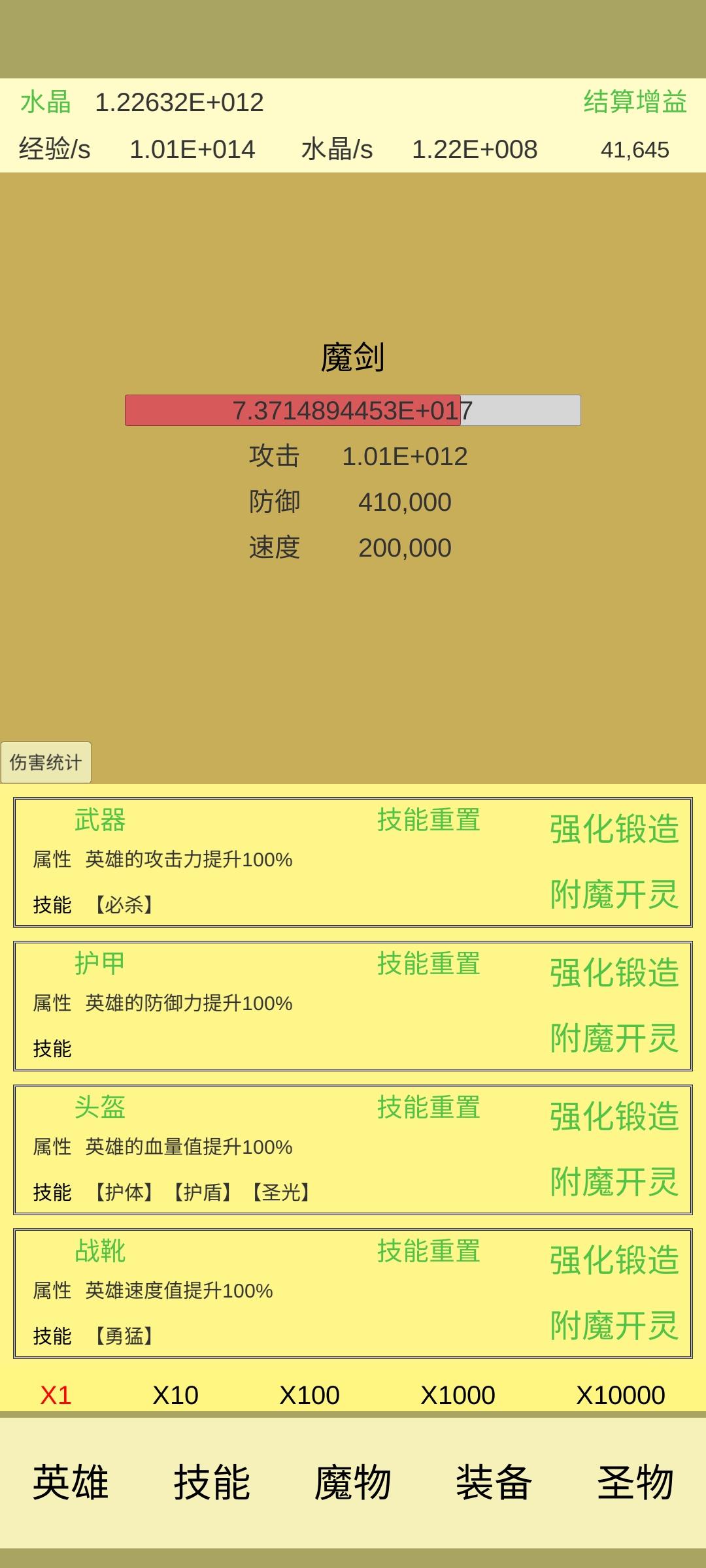Viewport: 706px width, 1568px height.
Task: Switch to the 英雄 tab
Action: pos(71,1482)
